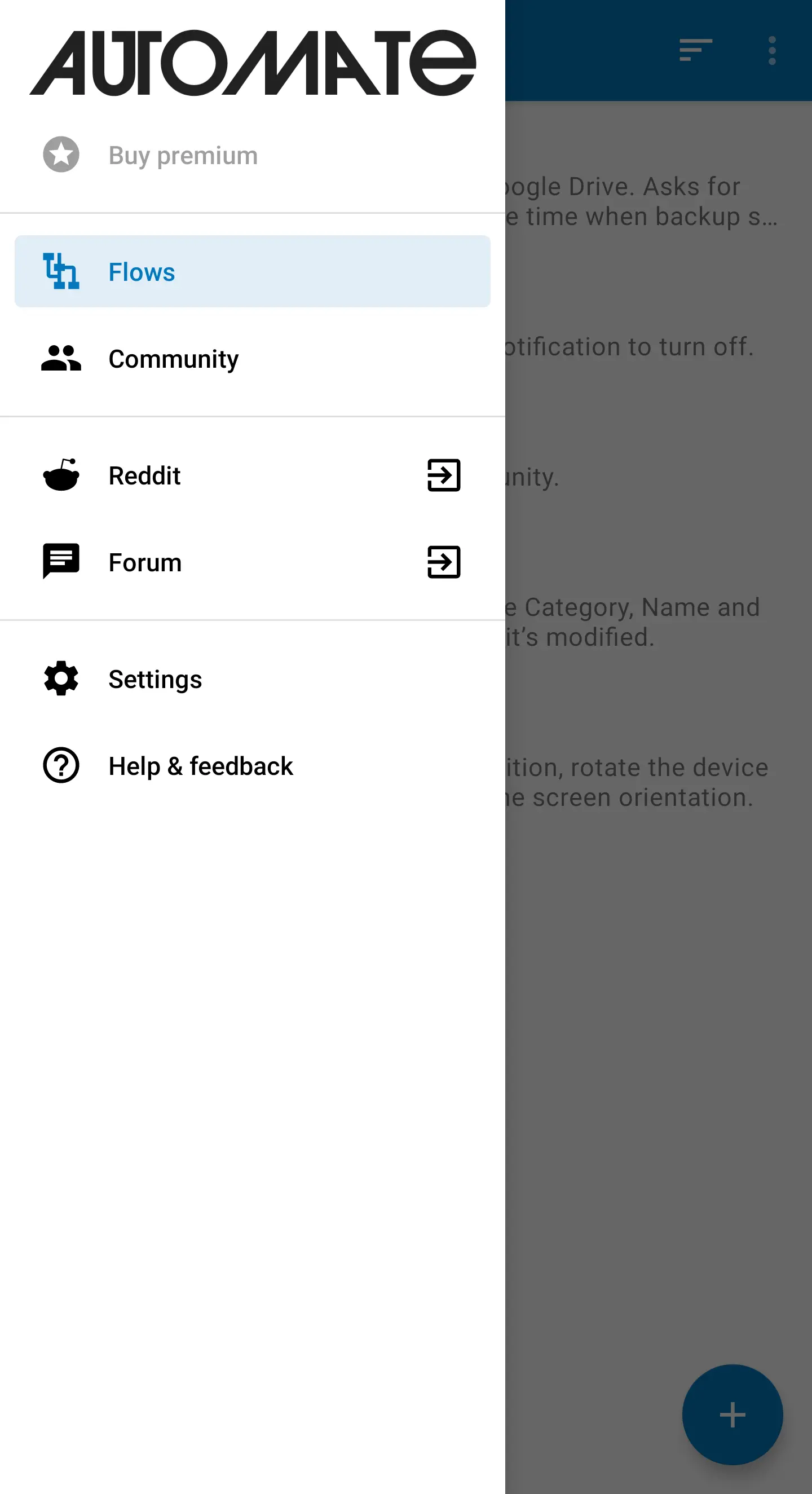
Task: Open the Reddit link
Action: (252, 475)
